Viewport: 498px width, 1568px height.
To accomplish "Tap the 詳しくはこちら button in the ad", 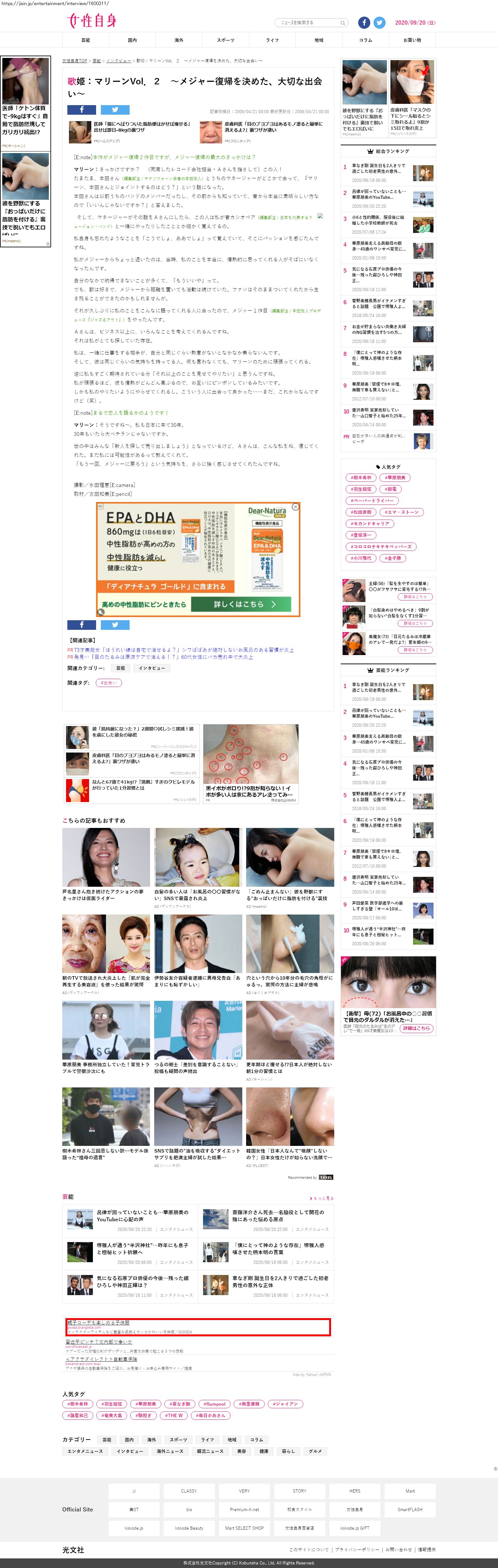I will tap(241, 605).
